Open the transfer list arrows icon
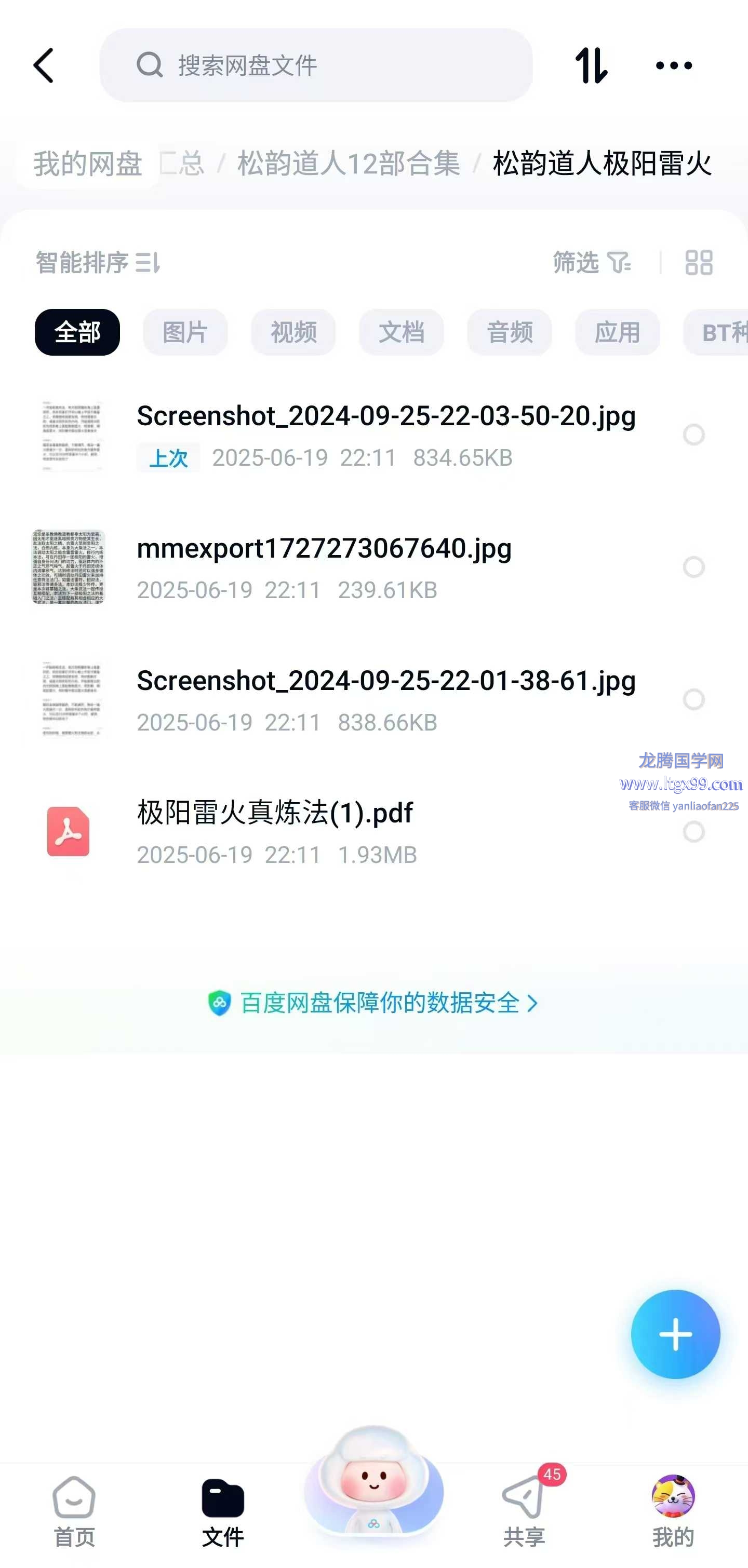Image resolution: width=748 pixels, height=1568 pixels. (x=591, y=65)
